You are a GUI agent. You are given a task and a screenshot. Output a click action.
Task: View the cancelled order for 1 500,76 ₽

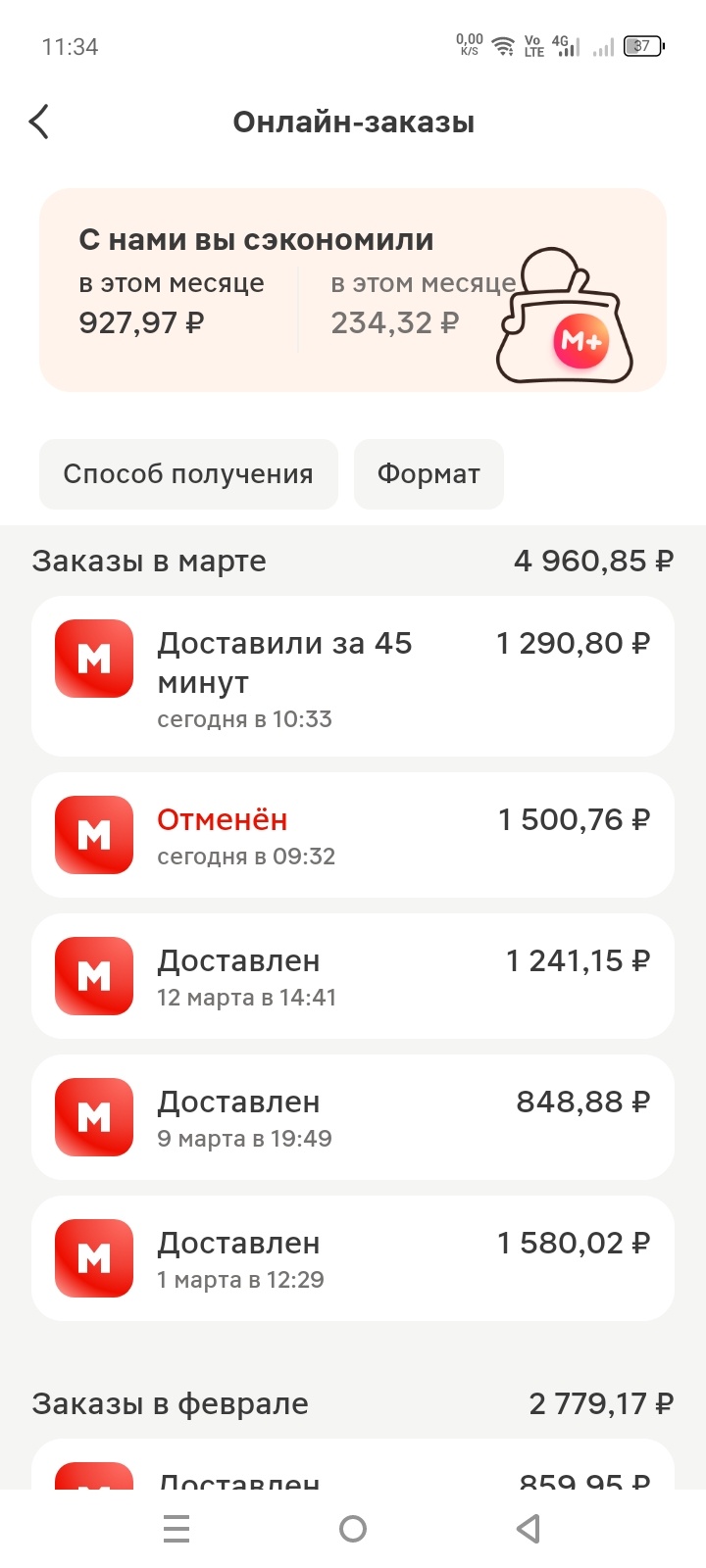(x=353, y=835)
